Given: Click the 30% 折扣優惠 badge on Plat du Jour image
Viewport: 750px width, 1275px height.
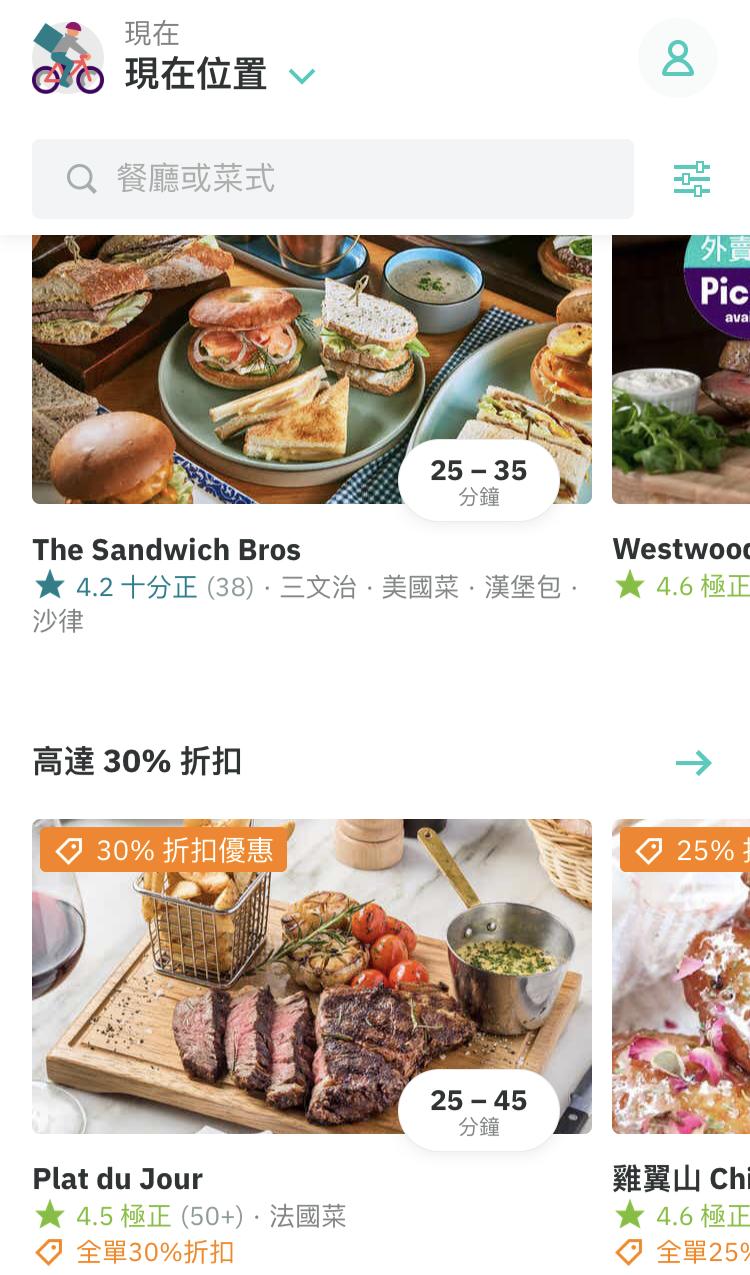Looking at the screenshot, I should click(160, 850).
